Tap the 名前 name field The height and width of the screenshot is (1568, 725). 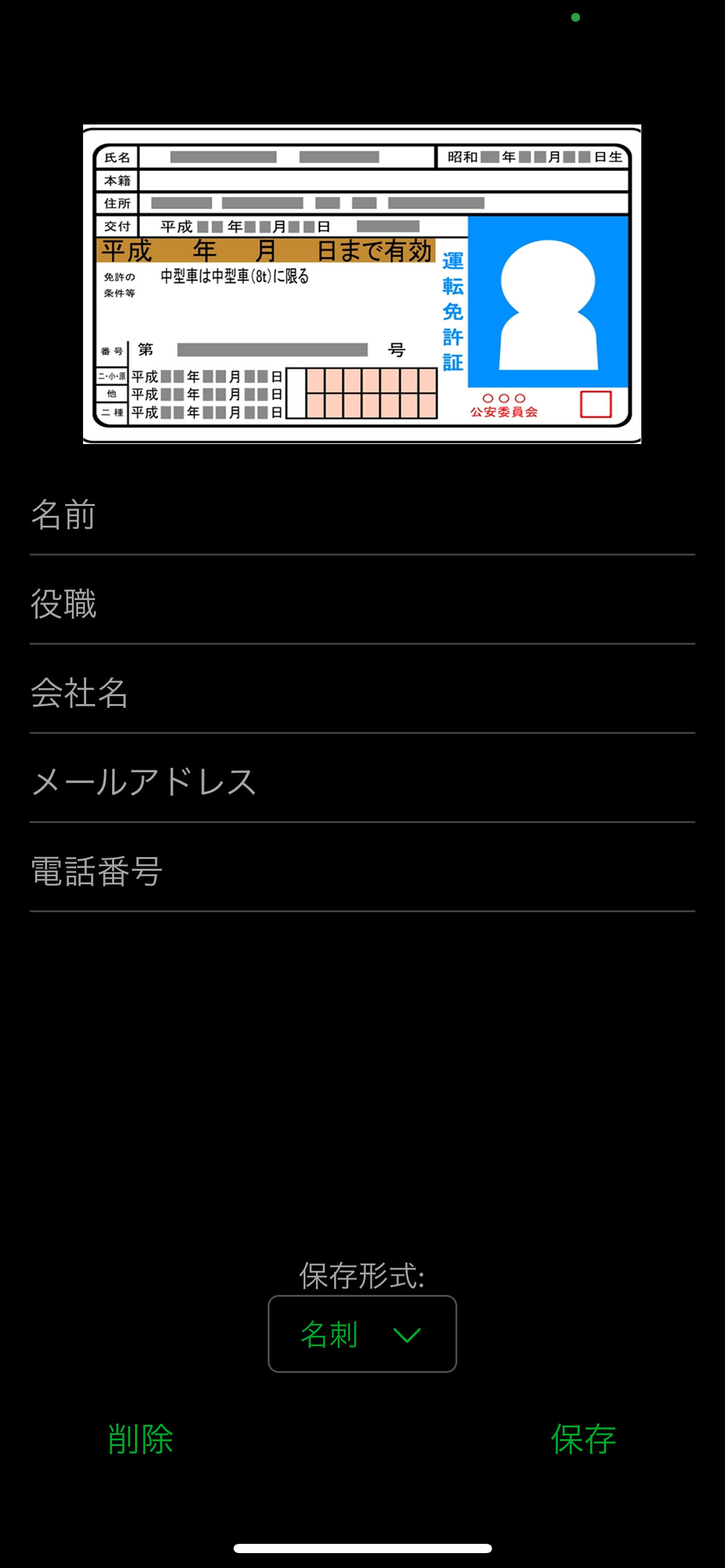pyautogui.click(x=362, y=515)
